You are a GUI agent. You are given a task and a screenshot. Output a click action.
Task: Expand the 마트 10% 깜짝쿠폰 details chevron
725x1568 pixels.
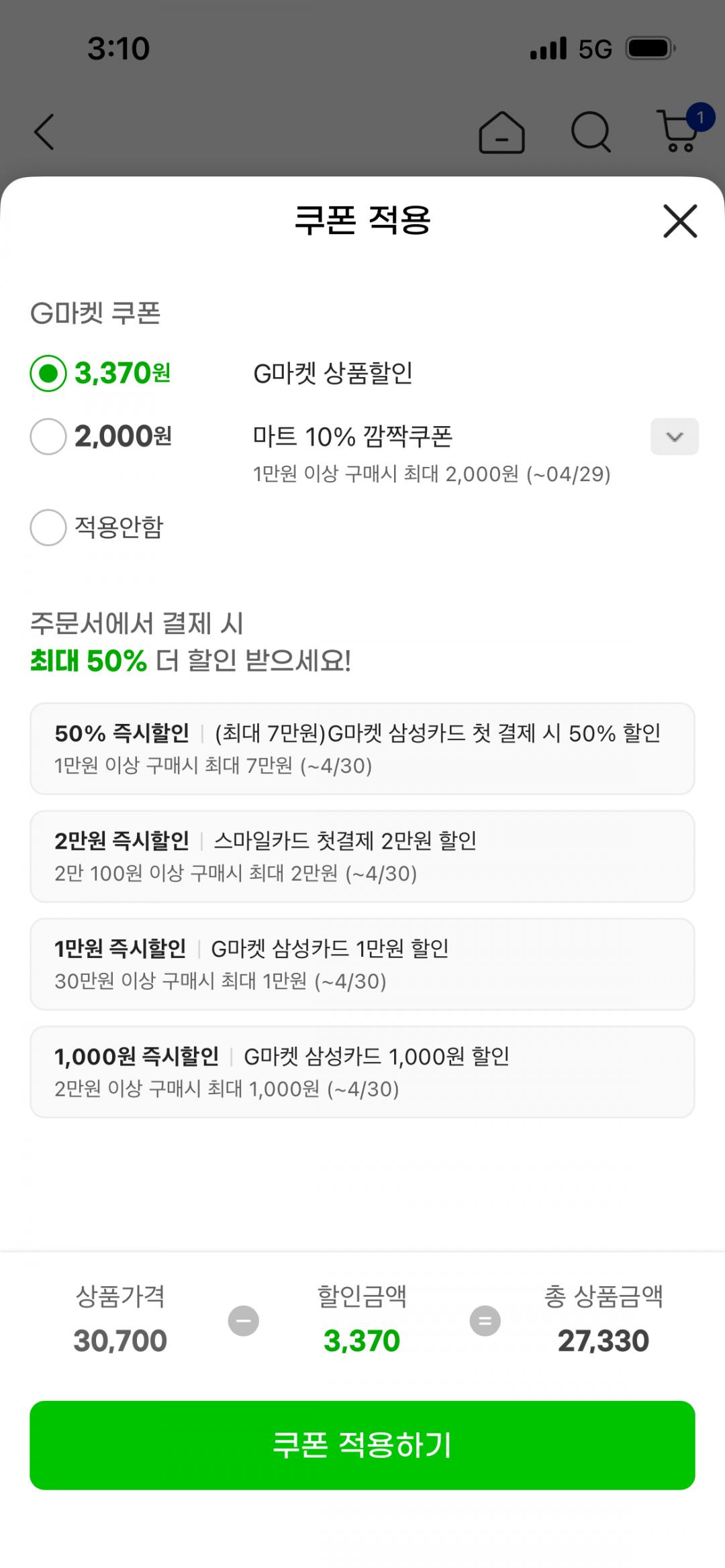click(674, 437)
